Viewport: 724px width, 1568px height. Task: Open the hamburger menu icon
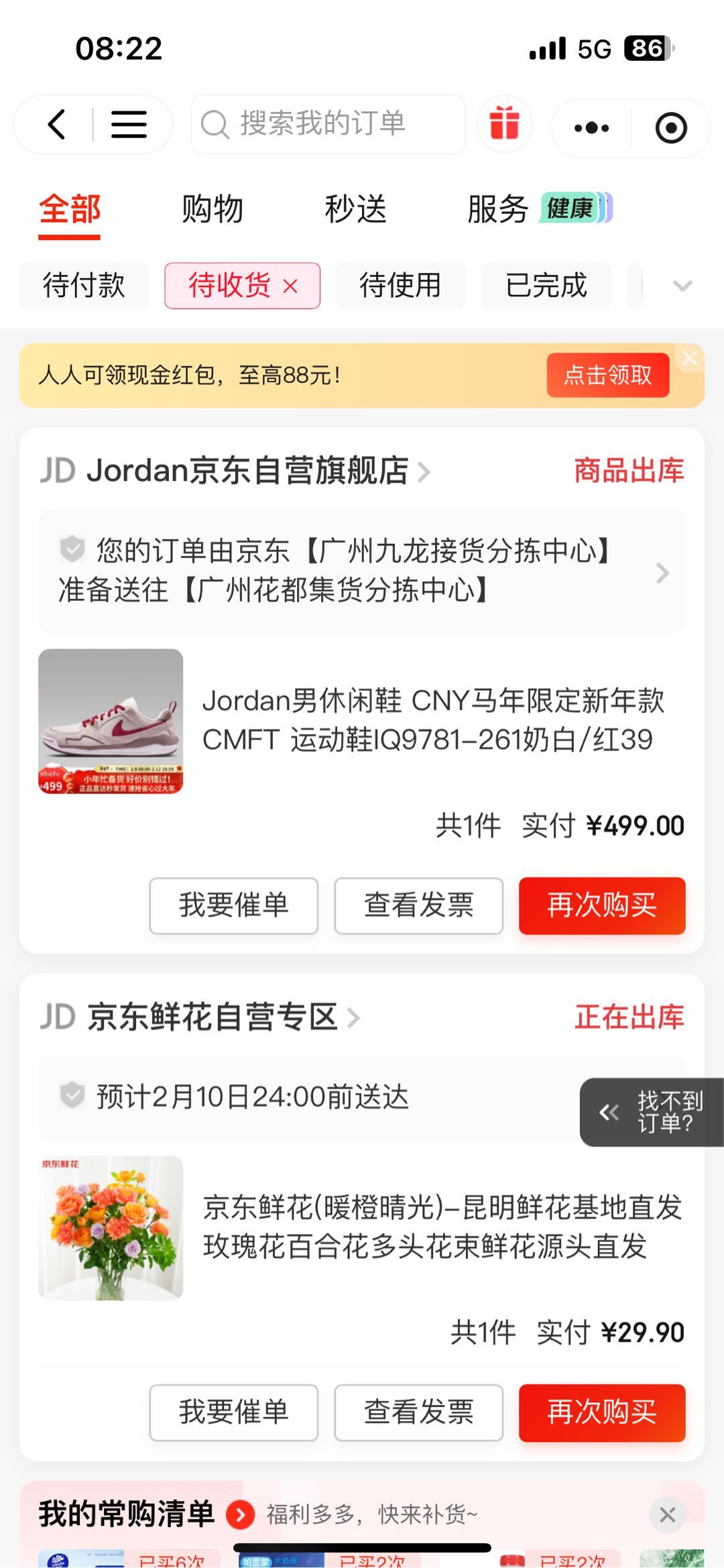tap(129, 125)
